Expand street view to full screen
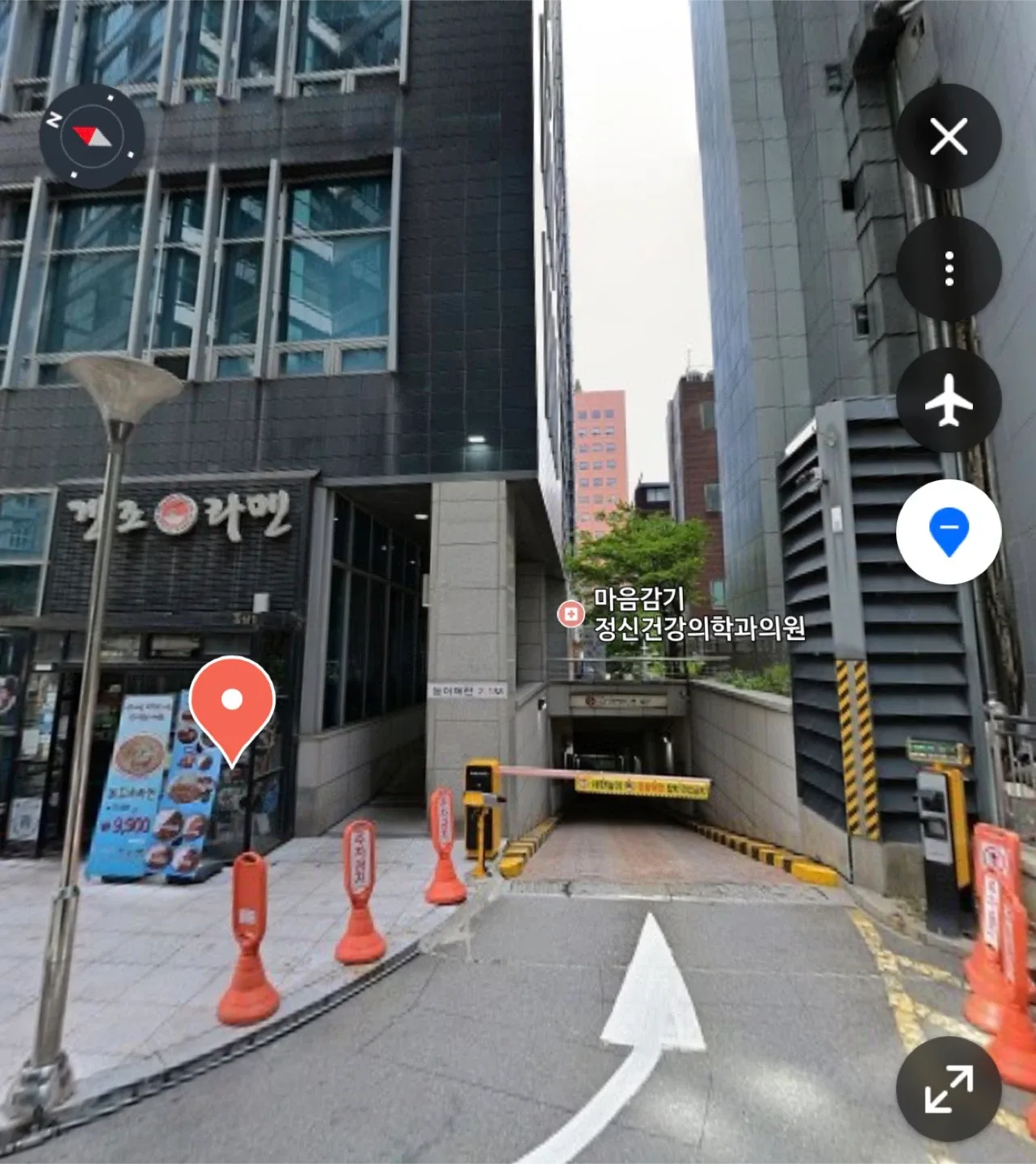Image resolution: width=1036 pixels, height=1164 pixels. 948,1089
